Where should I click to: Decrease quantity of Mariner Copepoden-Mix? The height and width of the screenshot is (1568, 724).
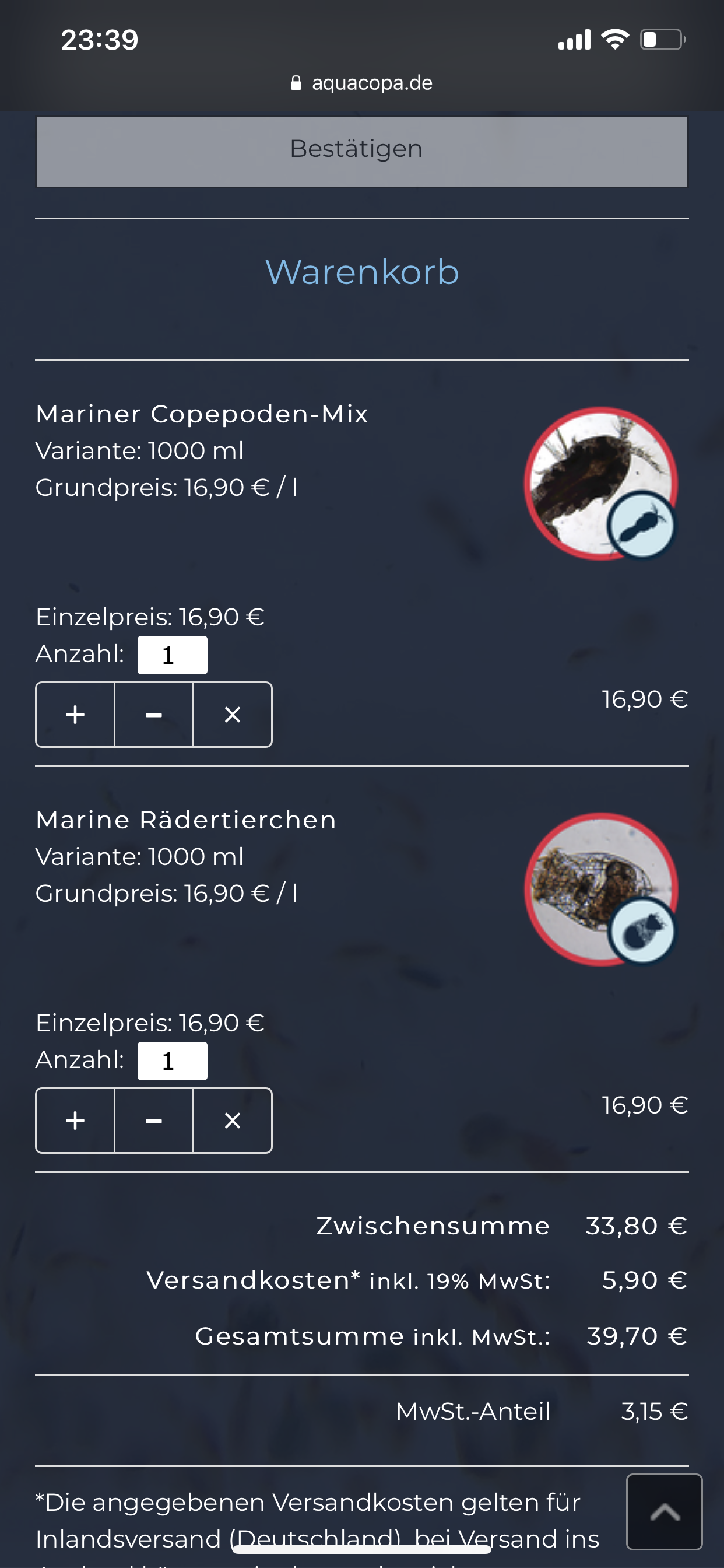tap(154, 715)
